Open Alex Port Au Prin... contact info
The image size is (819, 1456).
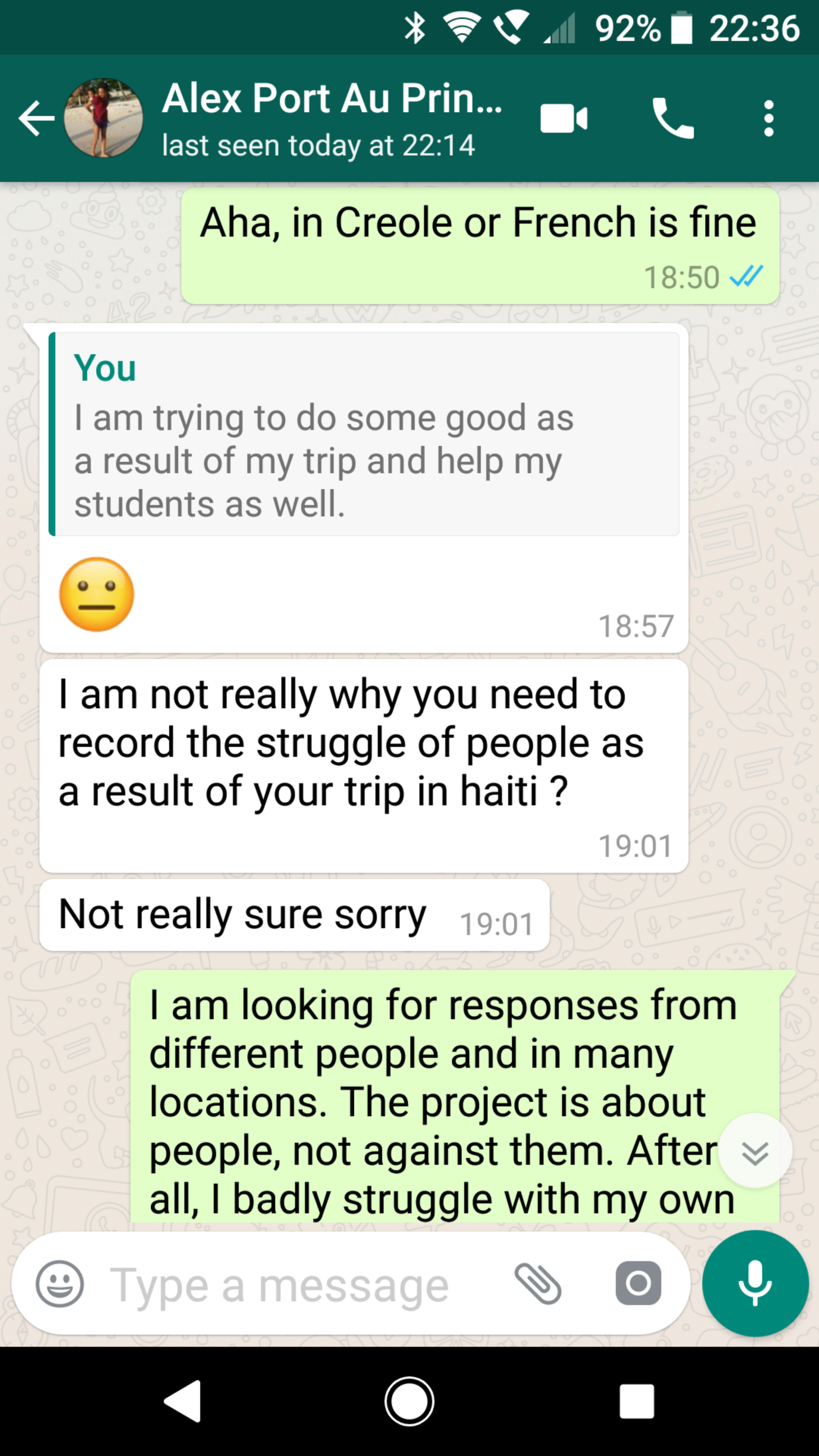click(331, 118)
